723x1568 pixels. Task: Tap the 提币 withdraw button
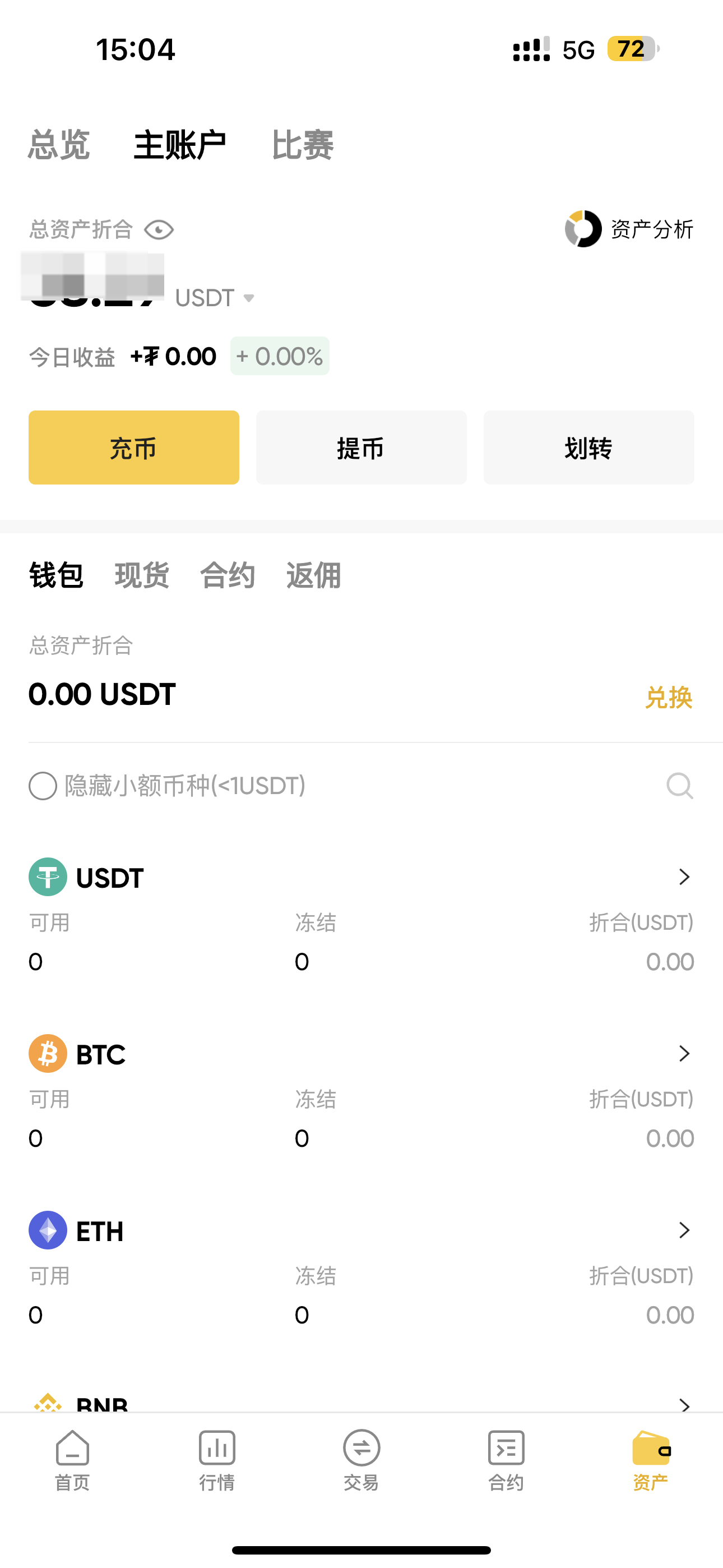pyautogui.click(x=361, y=448)
